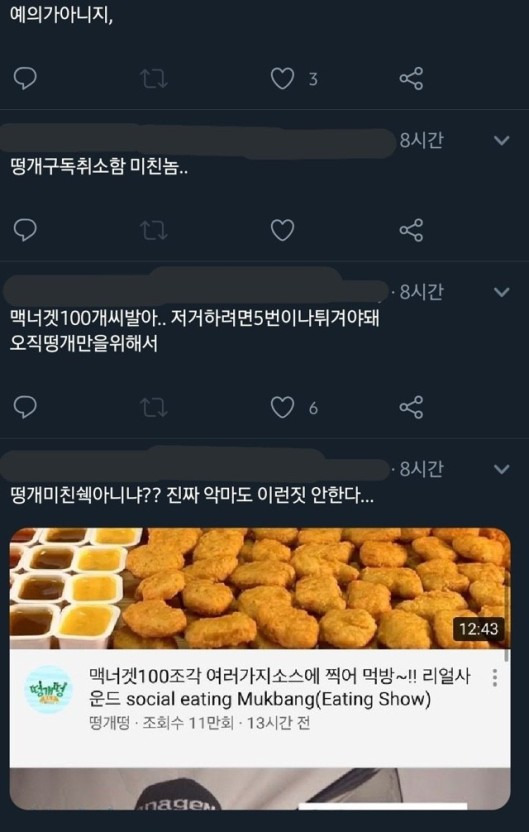Retweet the tweet ending 예의가아니지
Image resolution: width=529 pixels, height=832 pixels.
[x=154, y=79]
